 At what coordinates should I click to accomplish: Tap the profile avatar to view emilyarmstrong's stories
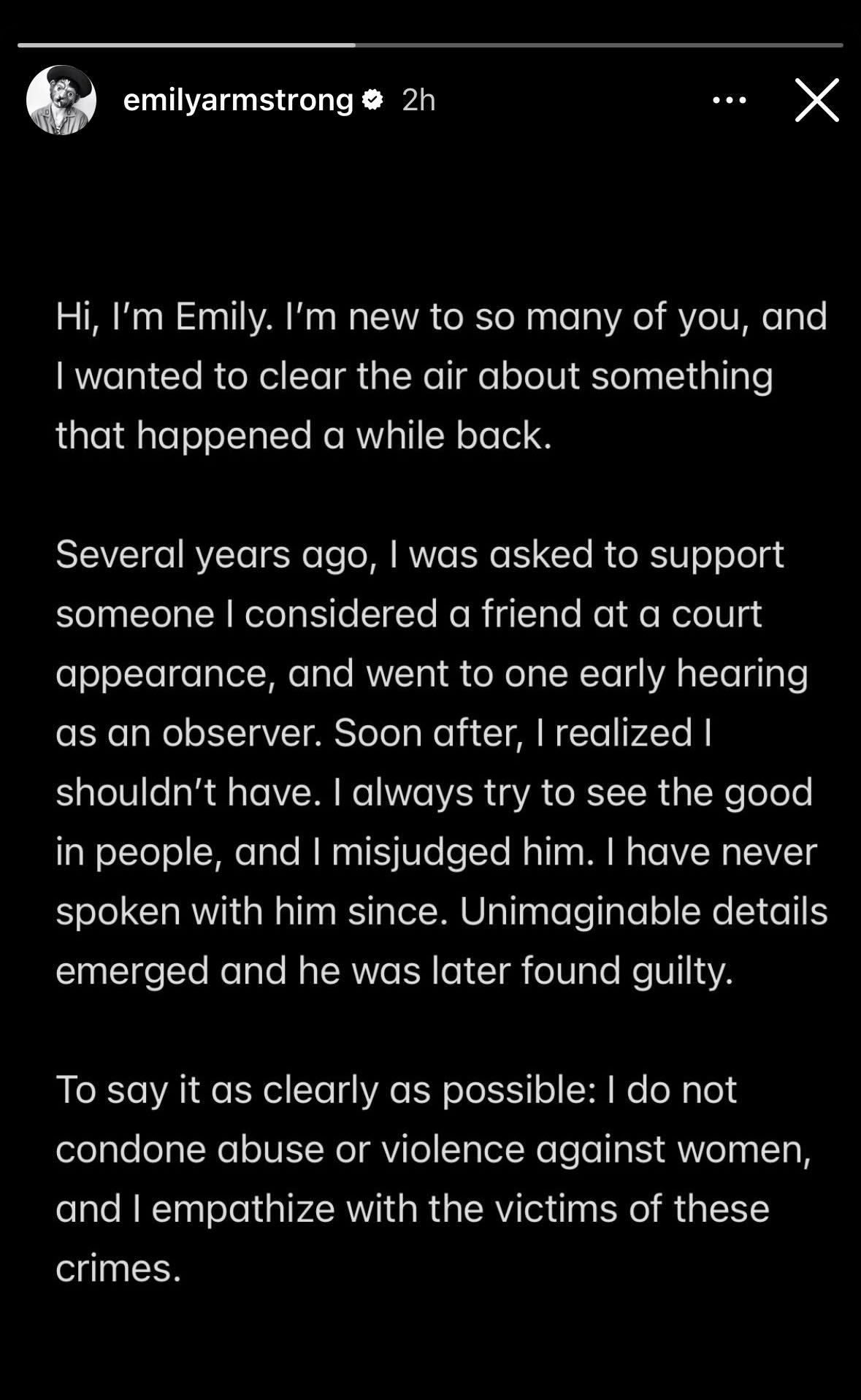coord(64,100)
